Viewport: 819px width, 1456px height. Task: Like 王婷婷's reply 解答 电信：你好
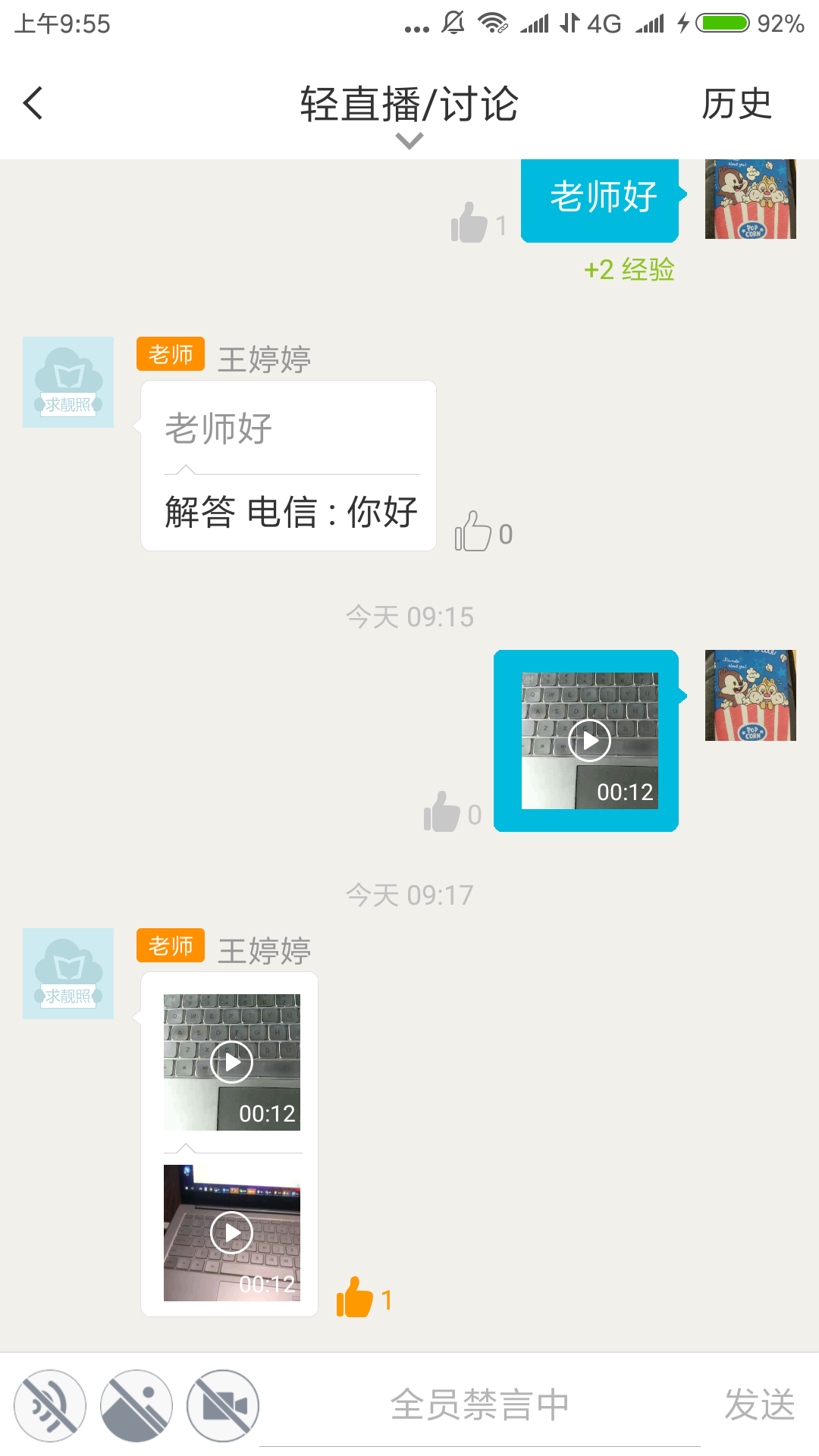point(473,532)
